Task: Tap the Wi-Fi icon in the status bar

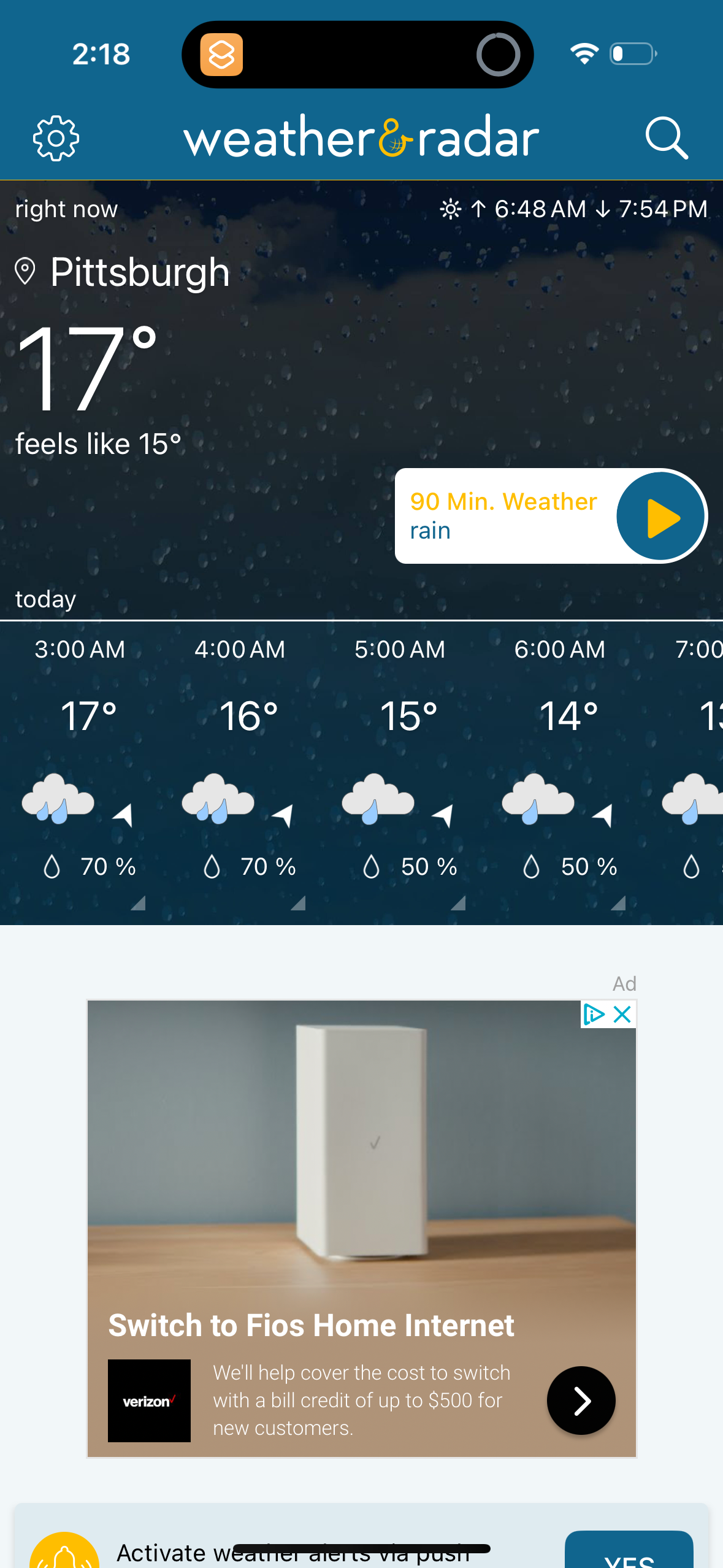Action: tap(583, 54)
